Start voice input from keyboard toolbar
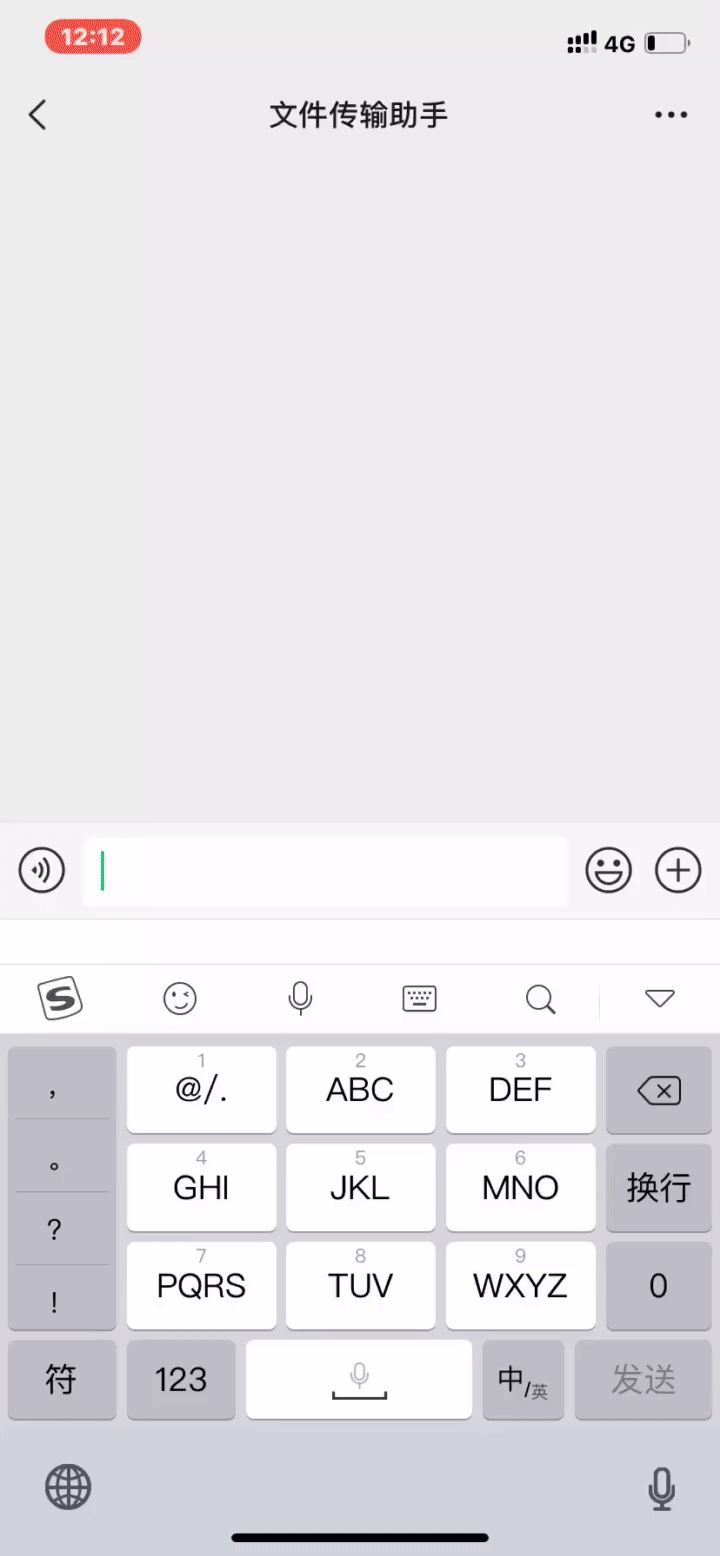 (300, 998)
